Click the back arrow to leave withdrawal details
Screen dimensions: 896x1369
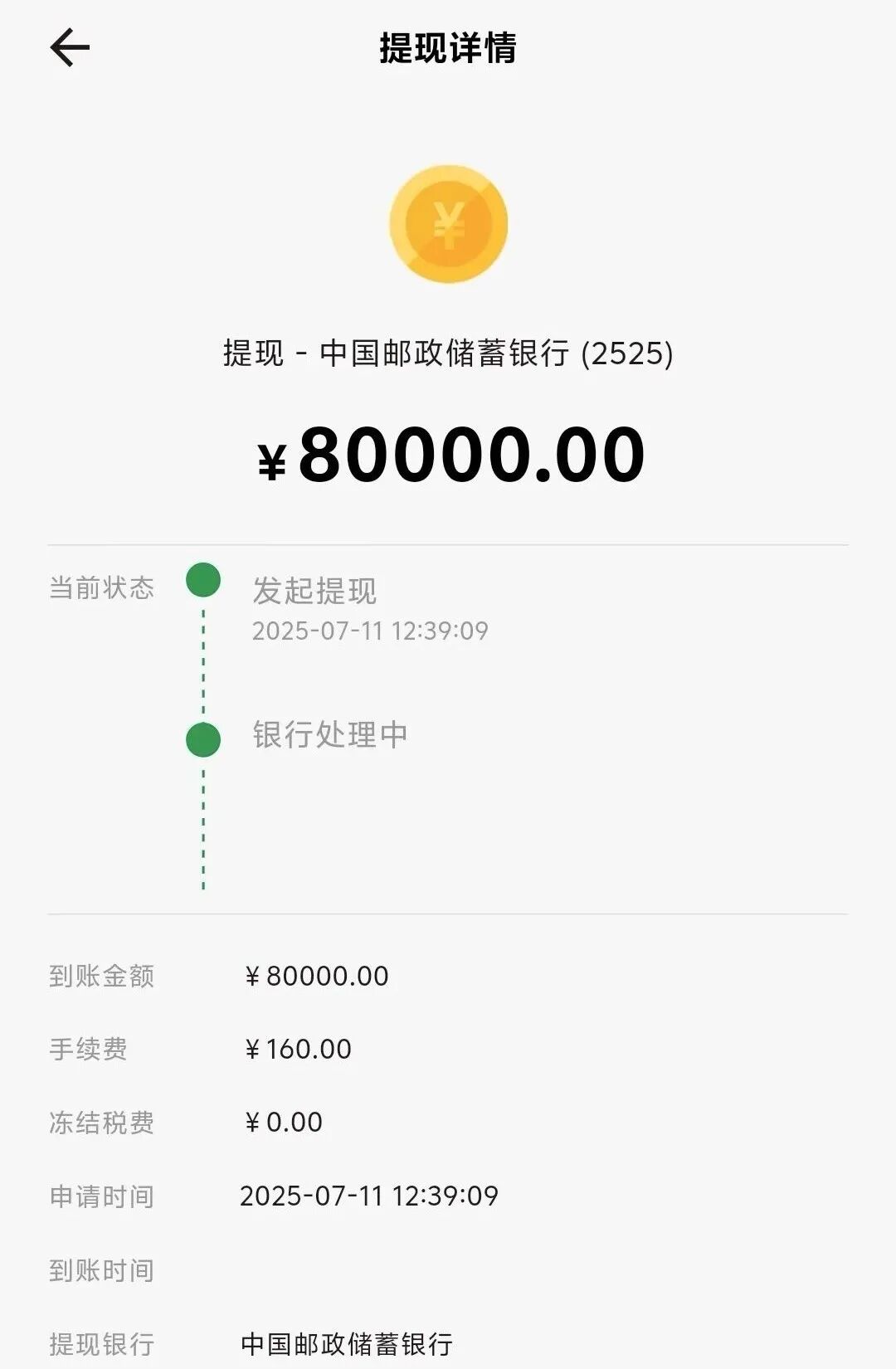click(x=71, y=47)
